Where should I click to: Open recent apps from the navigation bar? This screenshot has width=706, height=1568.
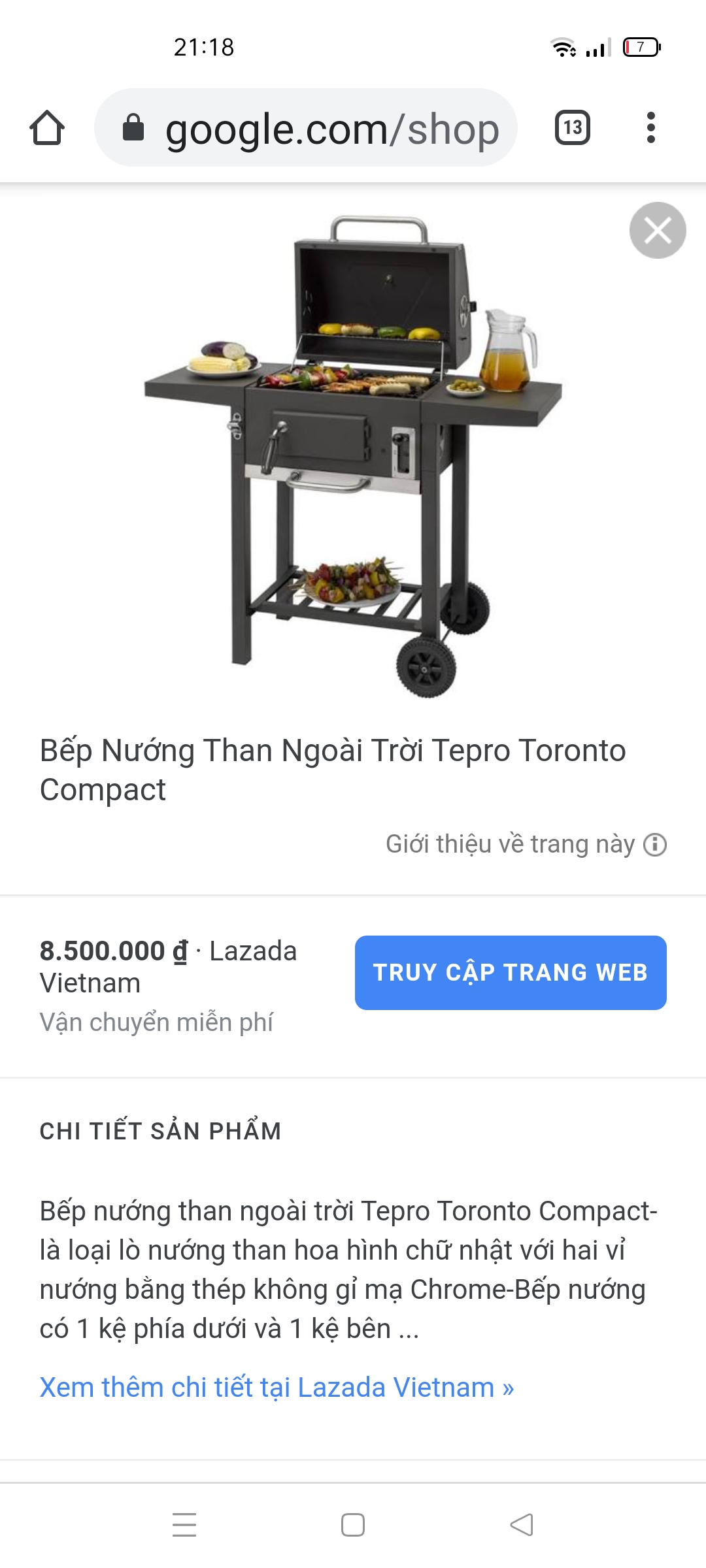pyautogui.click(x=184, y=1525)
